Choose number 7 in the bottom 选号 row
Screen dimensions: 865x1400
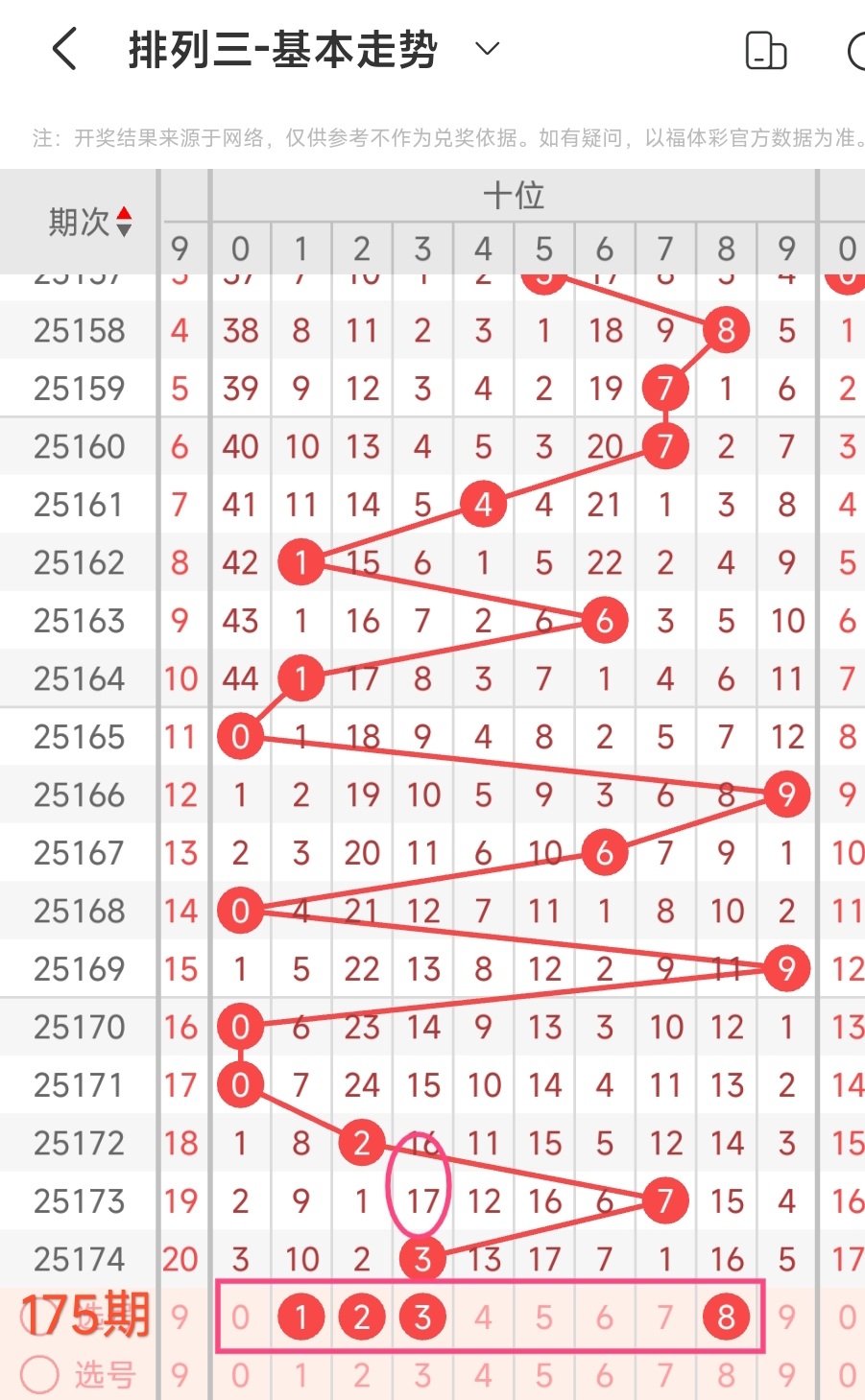click(665, 1375)
